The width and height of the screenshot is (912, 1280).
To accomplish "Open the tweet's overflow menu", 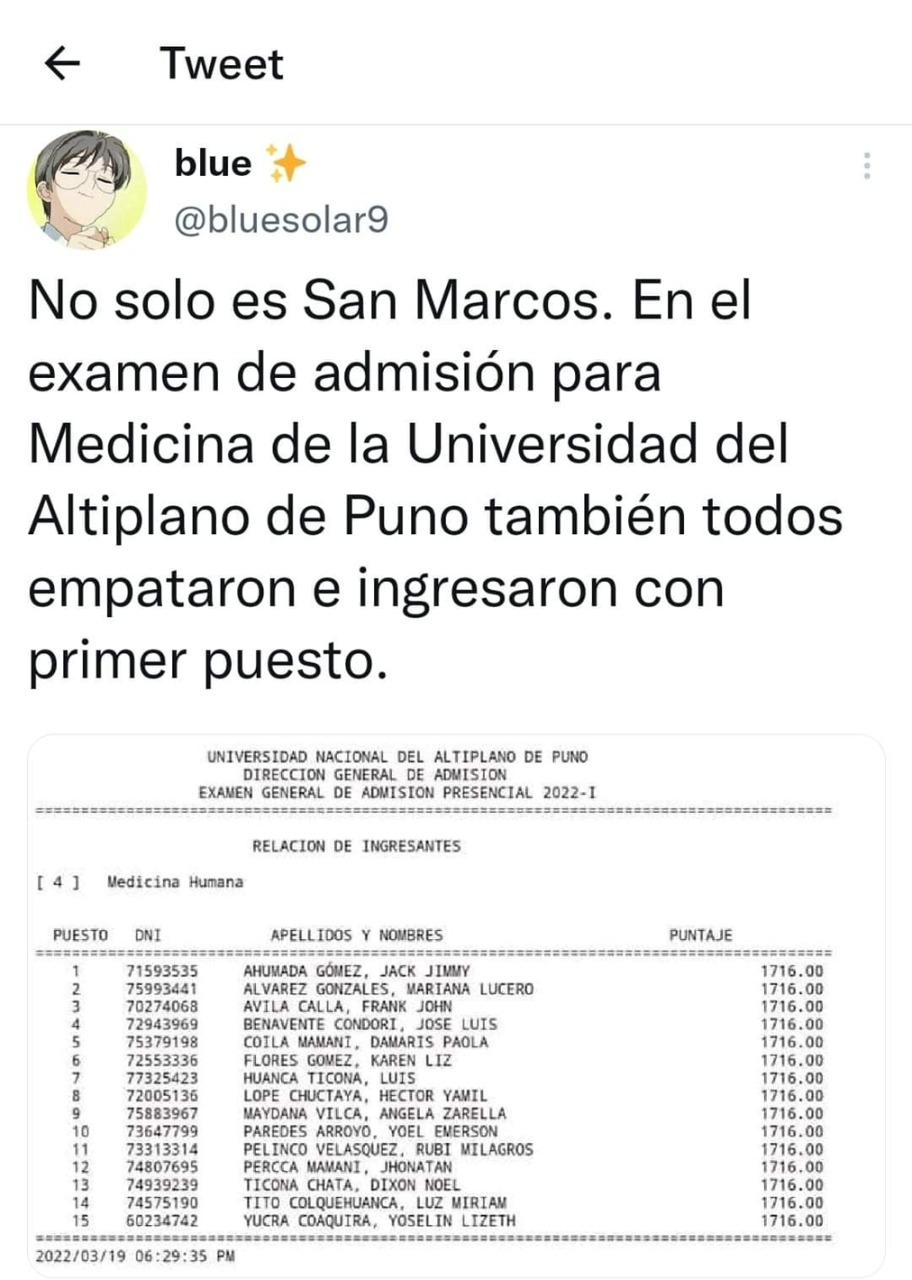I will tap(866, 166).
